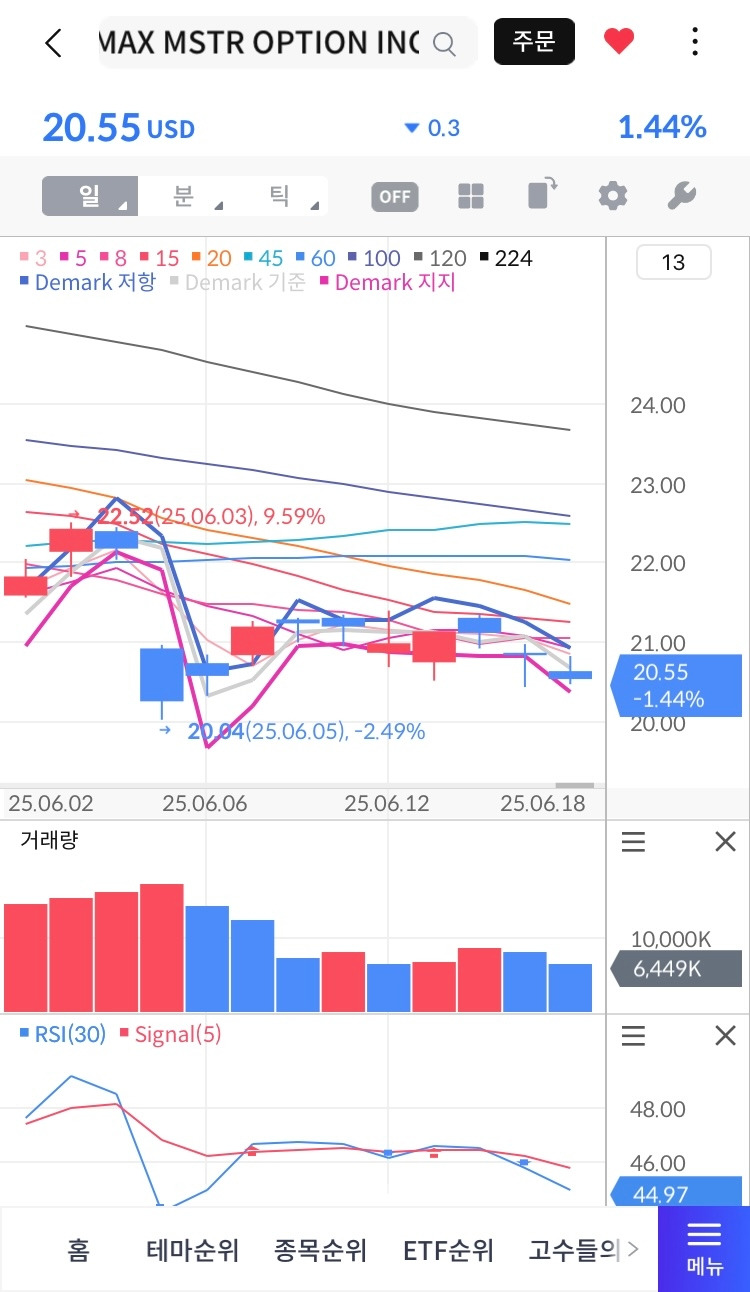This screenshot has width=750, height=1292.
Task: Open the chart grid layout icon
Action: point(471,196)
